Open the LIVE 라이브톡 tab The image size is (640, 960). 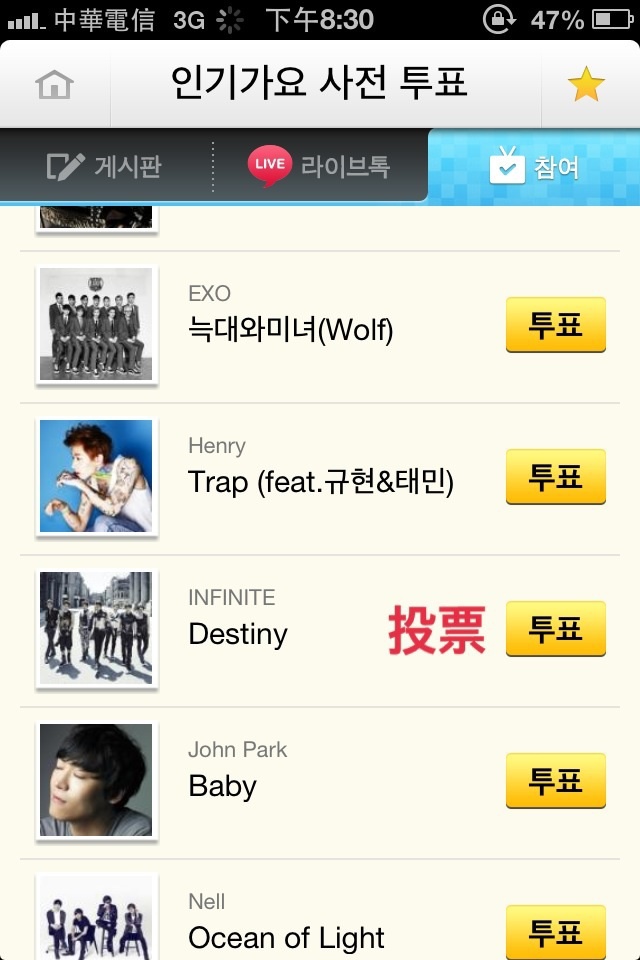(319, 166)
